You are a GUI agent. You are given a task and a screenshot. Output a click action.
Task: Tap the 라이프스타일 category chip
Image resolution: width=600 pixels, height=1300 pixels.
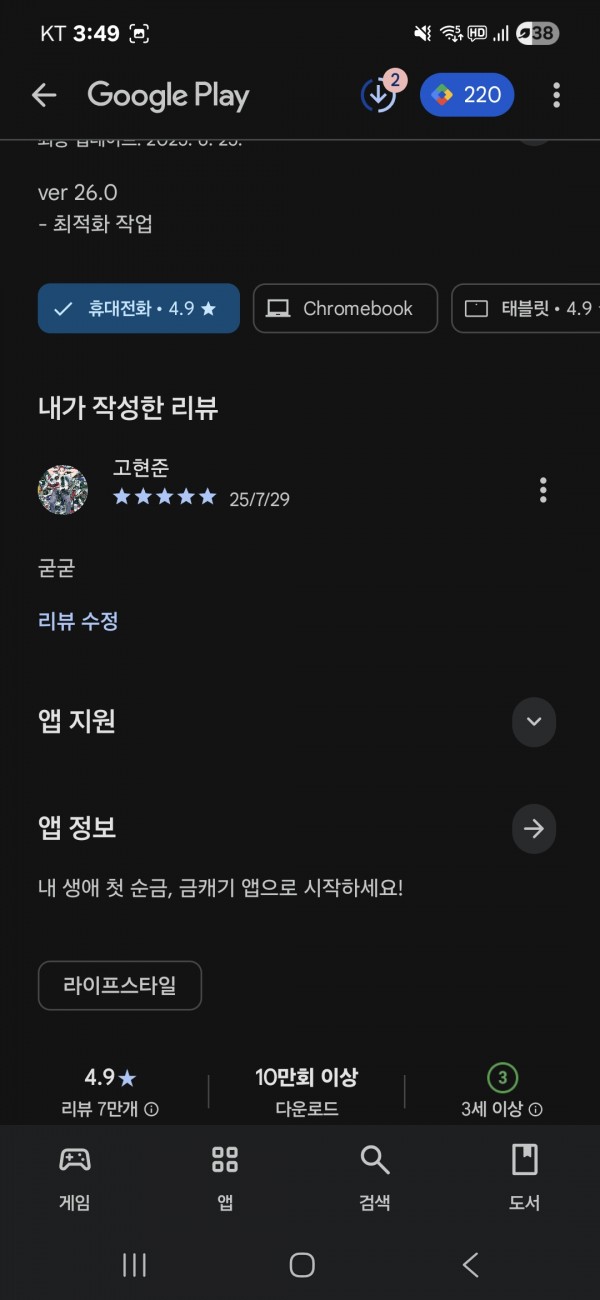[120, 985]
